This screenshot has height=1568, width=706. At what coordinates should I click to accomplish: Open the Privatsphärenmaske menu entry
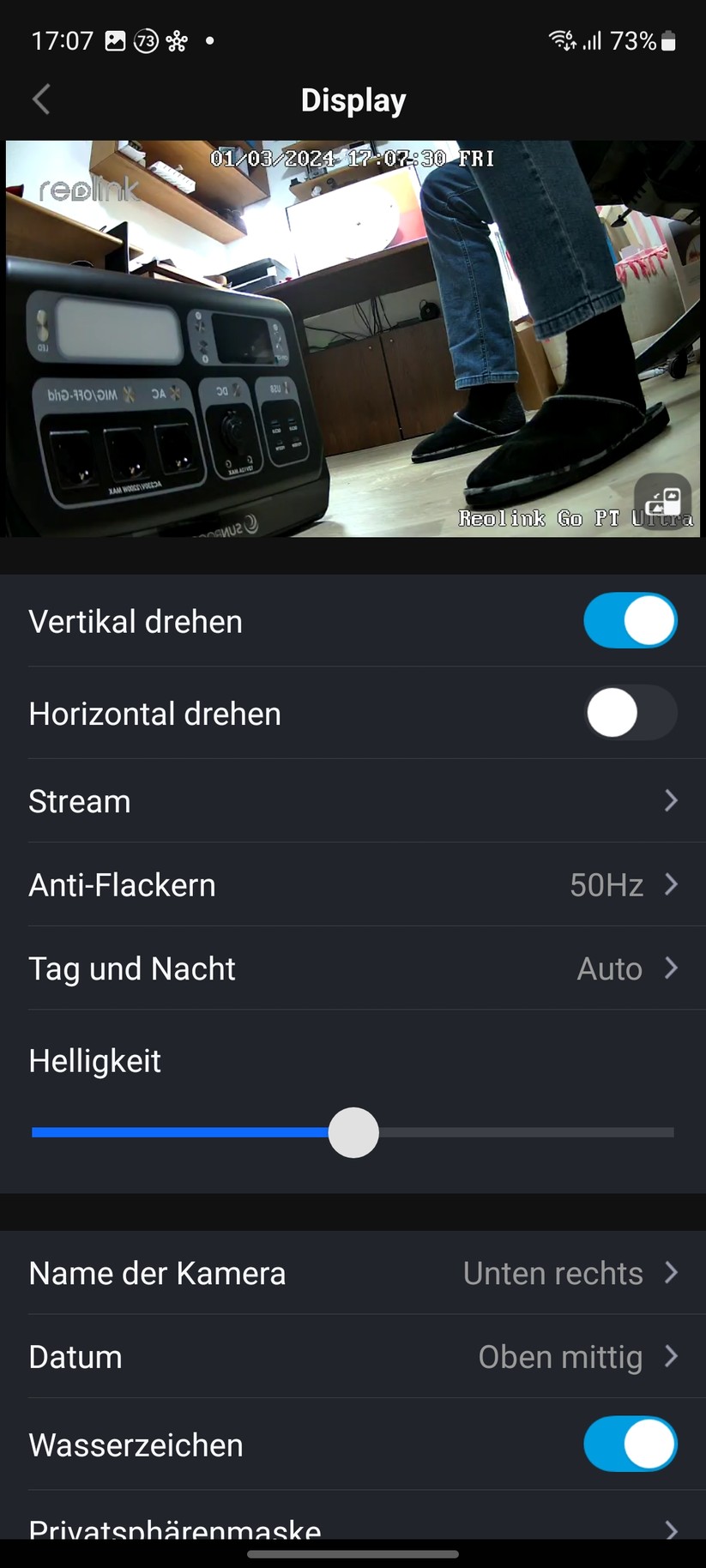click(x=353, y=1528)
